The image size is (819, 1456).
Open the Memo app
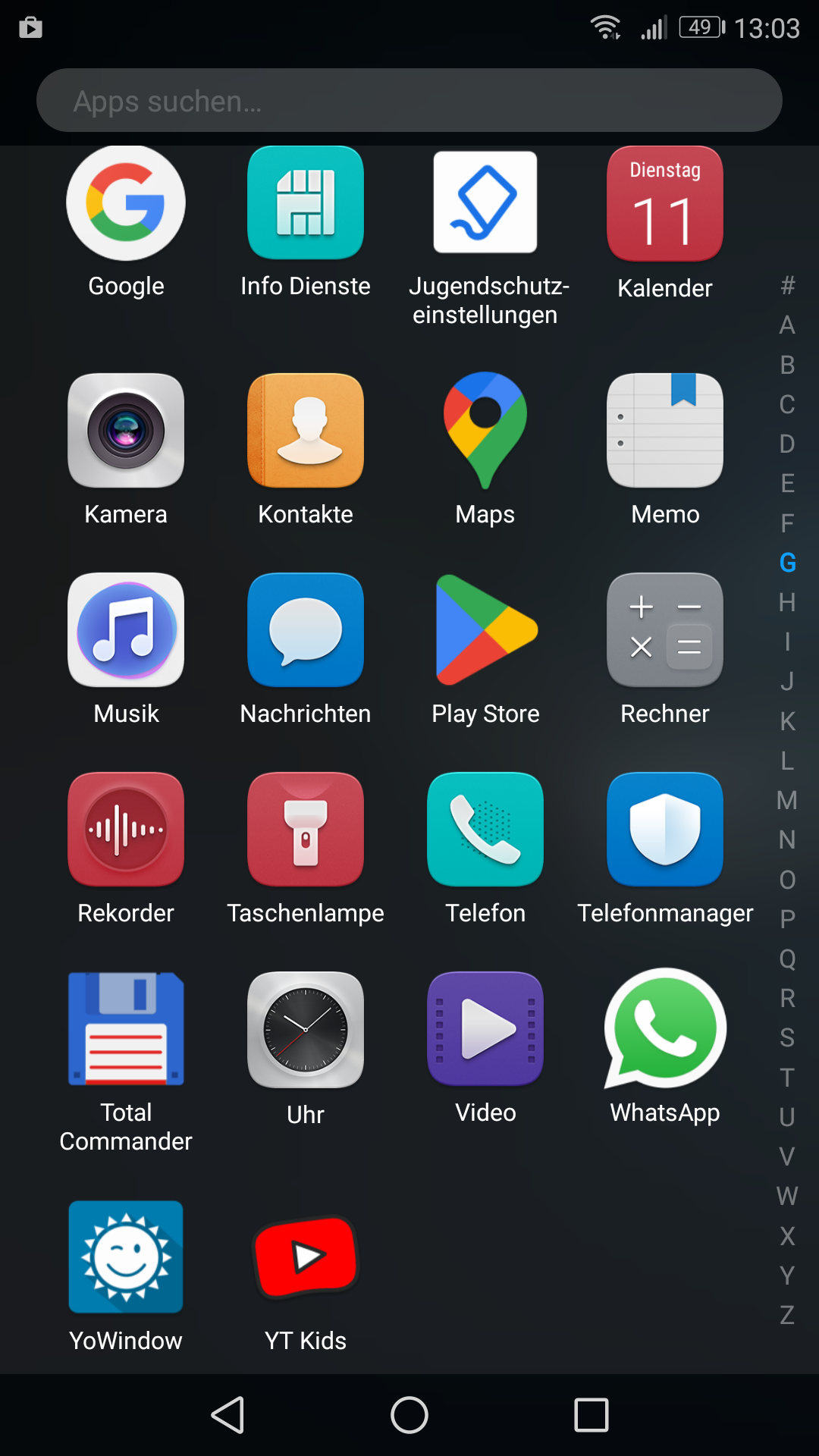point(665,431)
